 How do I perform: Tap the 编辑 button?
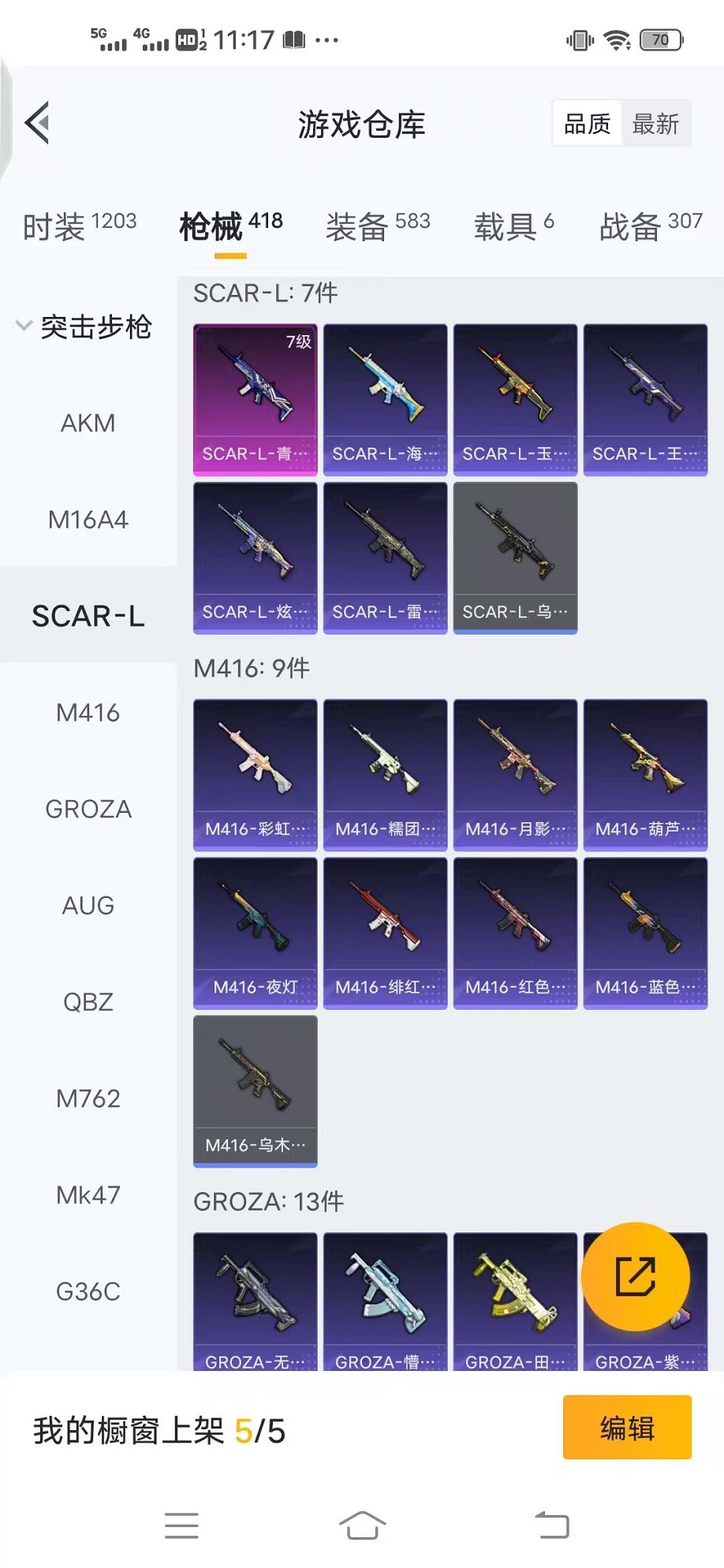coord(627,1427)
